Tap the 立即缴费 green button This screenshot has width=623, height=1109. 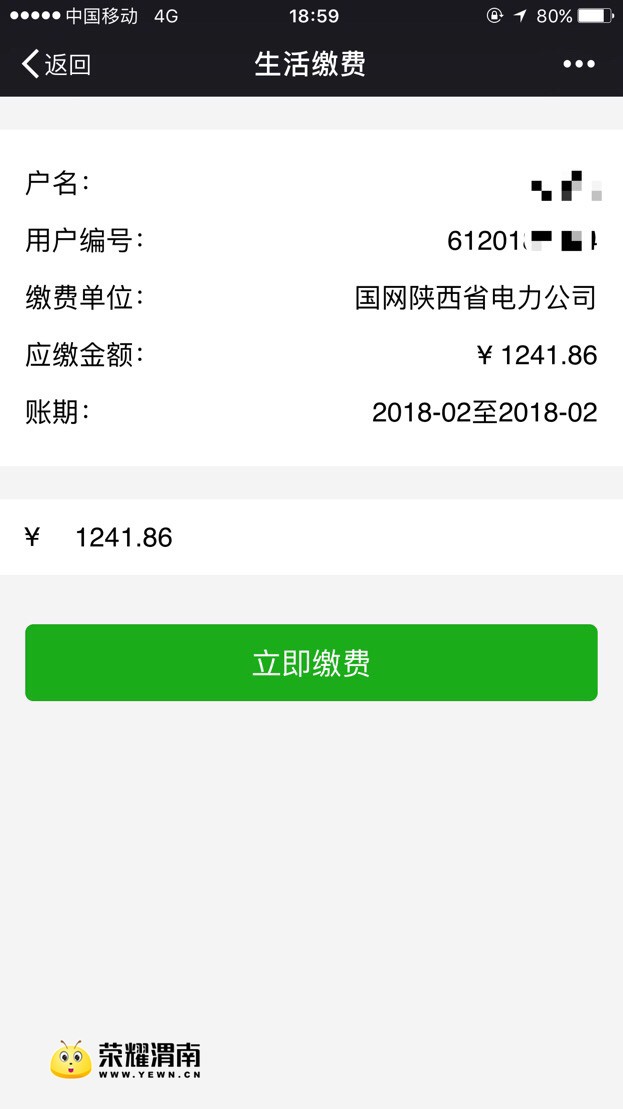point(311,663)
